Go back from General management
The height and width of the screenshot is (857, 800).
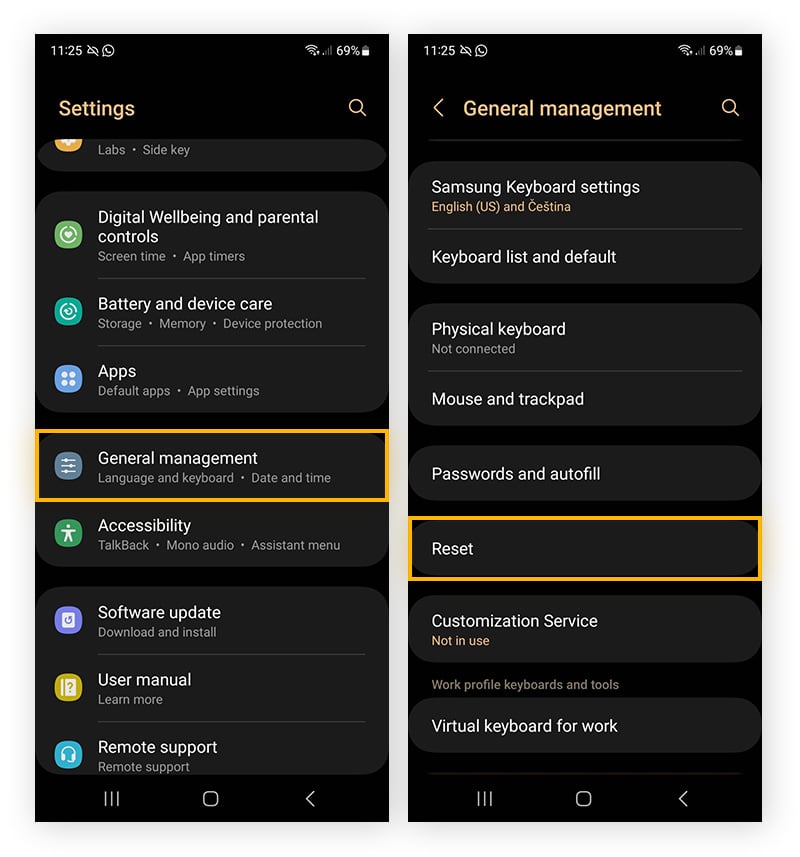(x=438, y=108)
